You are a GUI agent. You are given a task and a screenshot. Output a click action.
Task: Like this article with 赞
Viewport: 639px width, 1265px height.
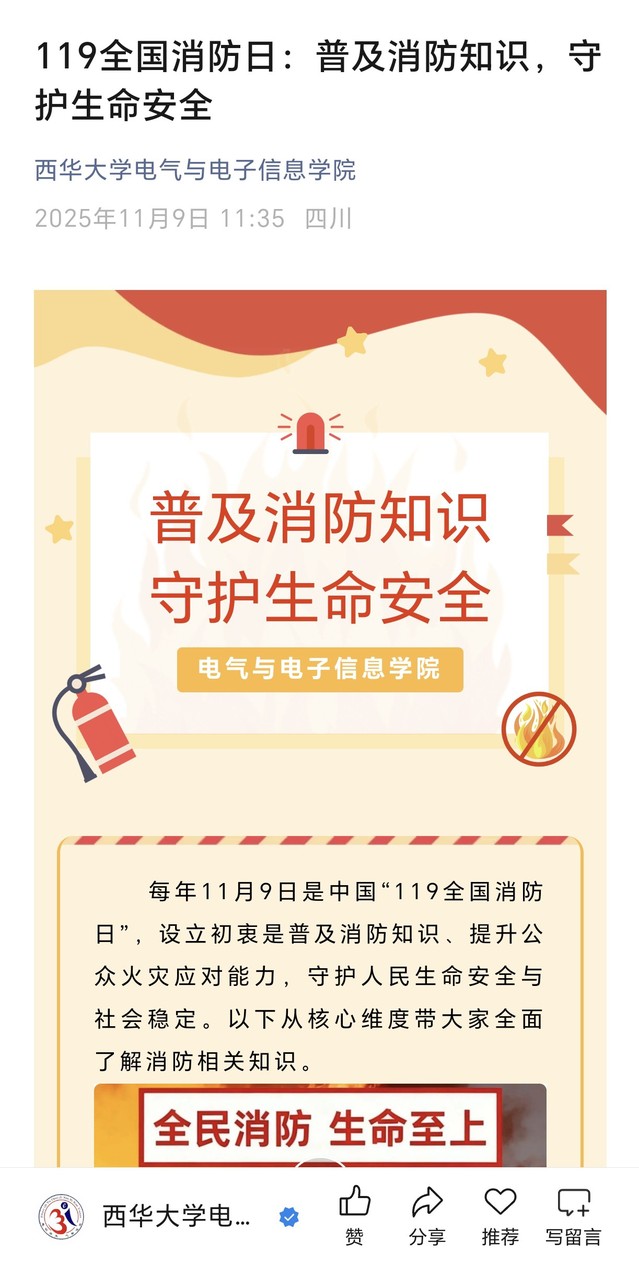tap(354, 1215)
